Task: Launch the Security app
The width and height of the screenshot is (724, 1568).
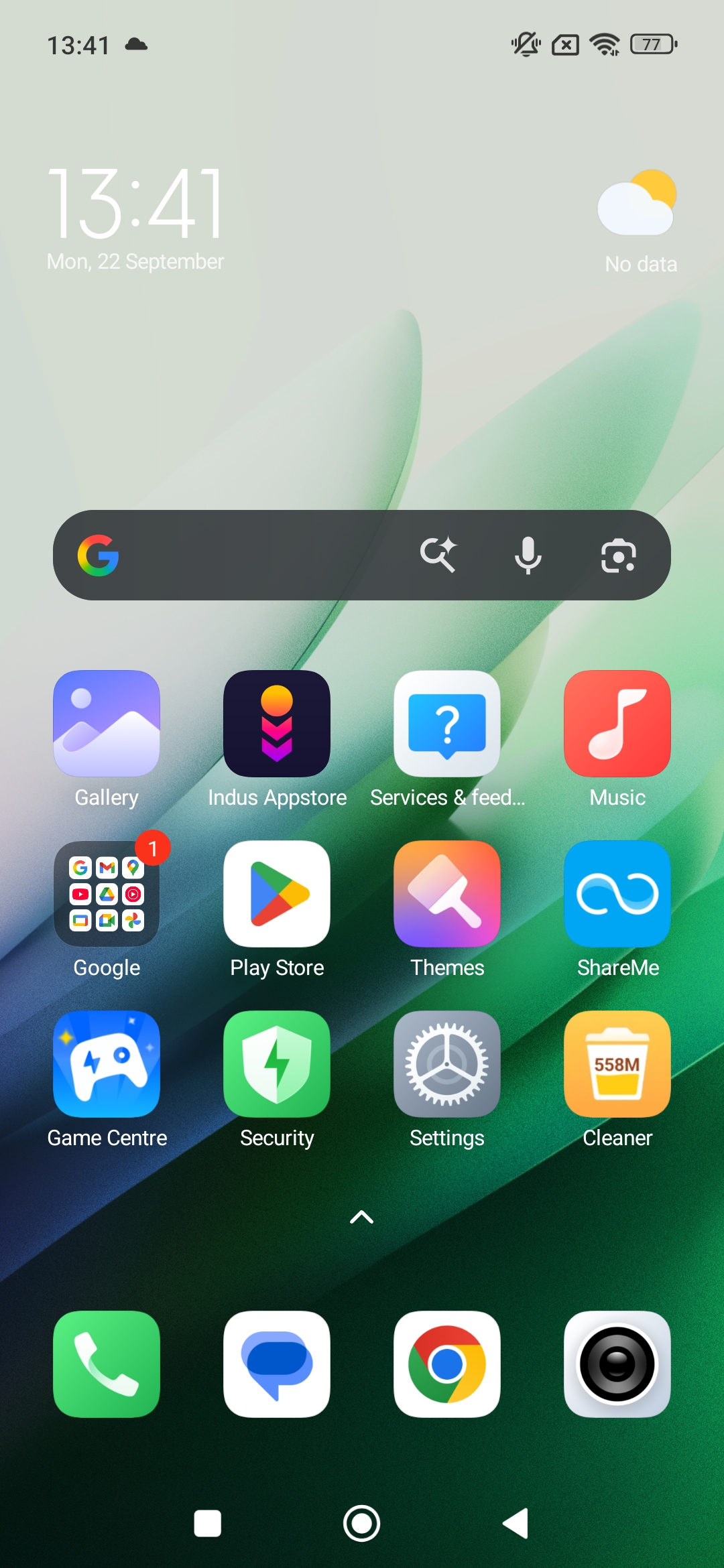Action: pos(277,1064)
